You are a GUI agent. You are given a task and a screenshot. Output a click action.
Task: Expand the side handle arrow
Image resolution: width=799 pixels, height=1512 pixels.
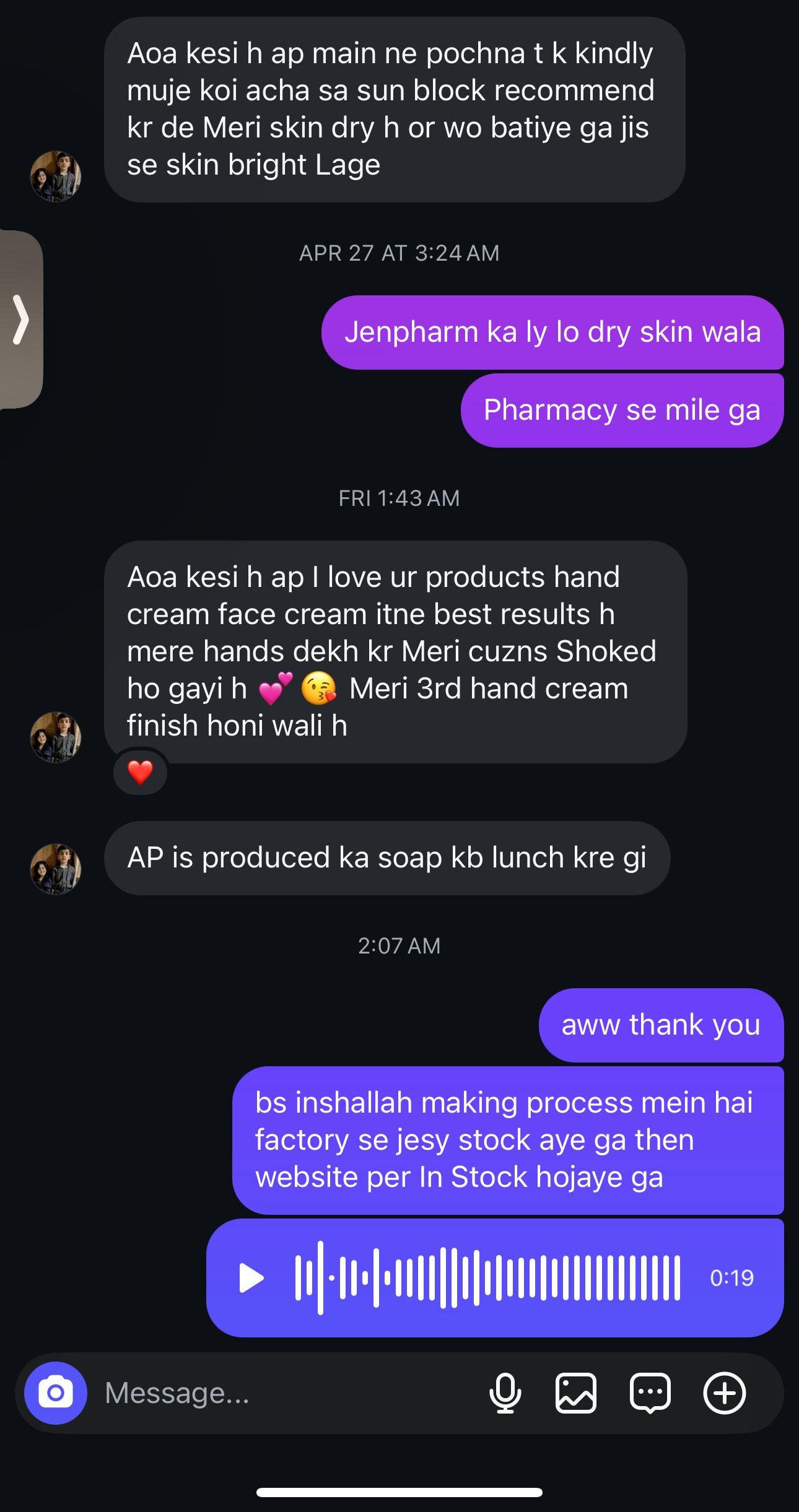(x=21, y=319)
